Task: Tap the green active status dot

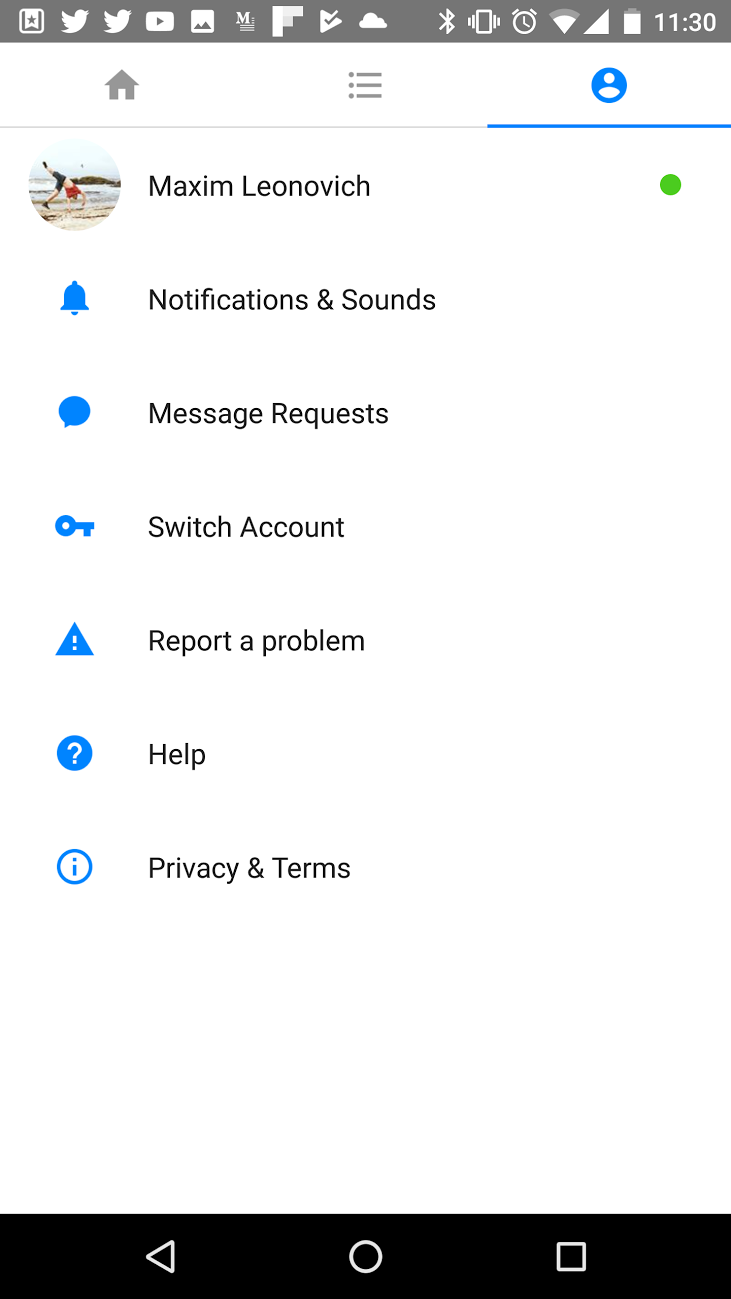Action: pos(670,185)
